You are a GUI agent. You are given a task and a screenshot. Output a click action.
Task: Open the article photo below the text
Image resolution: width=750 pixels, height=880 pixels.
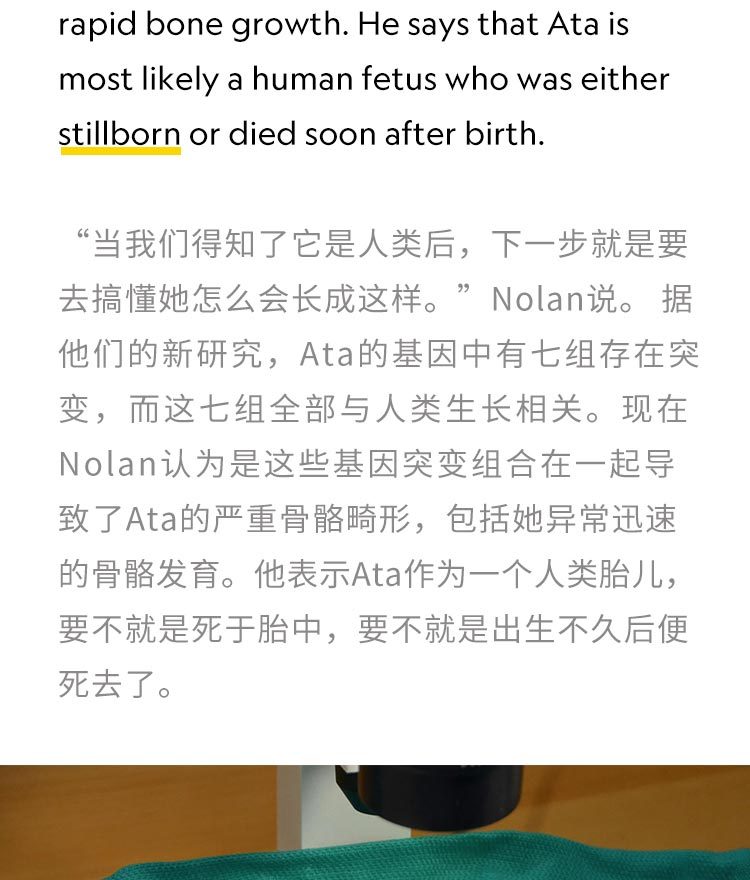pos(375,823)
